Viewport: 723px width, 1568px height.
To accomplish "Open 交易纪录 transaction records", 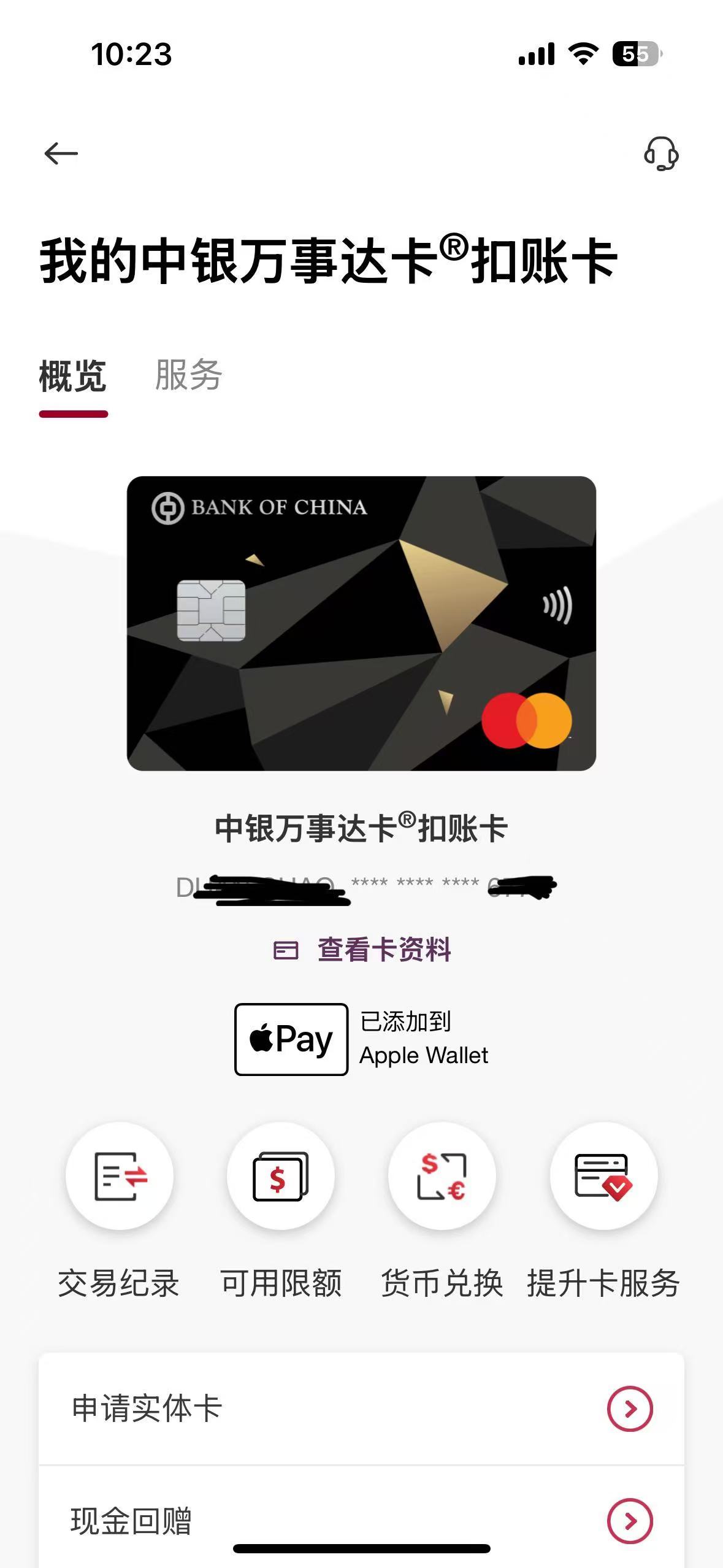I will pyautogui.click(x=119, y=1176).
